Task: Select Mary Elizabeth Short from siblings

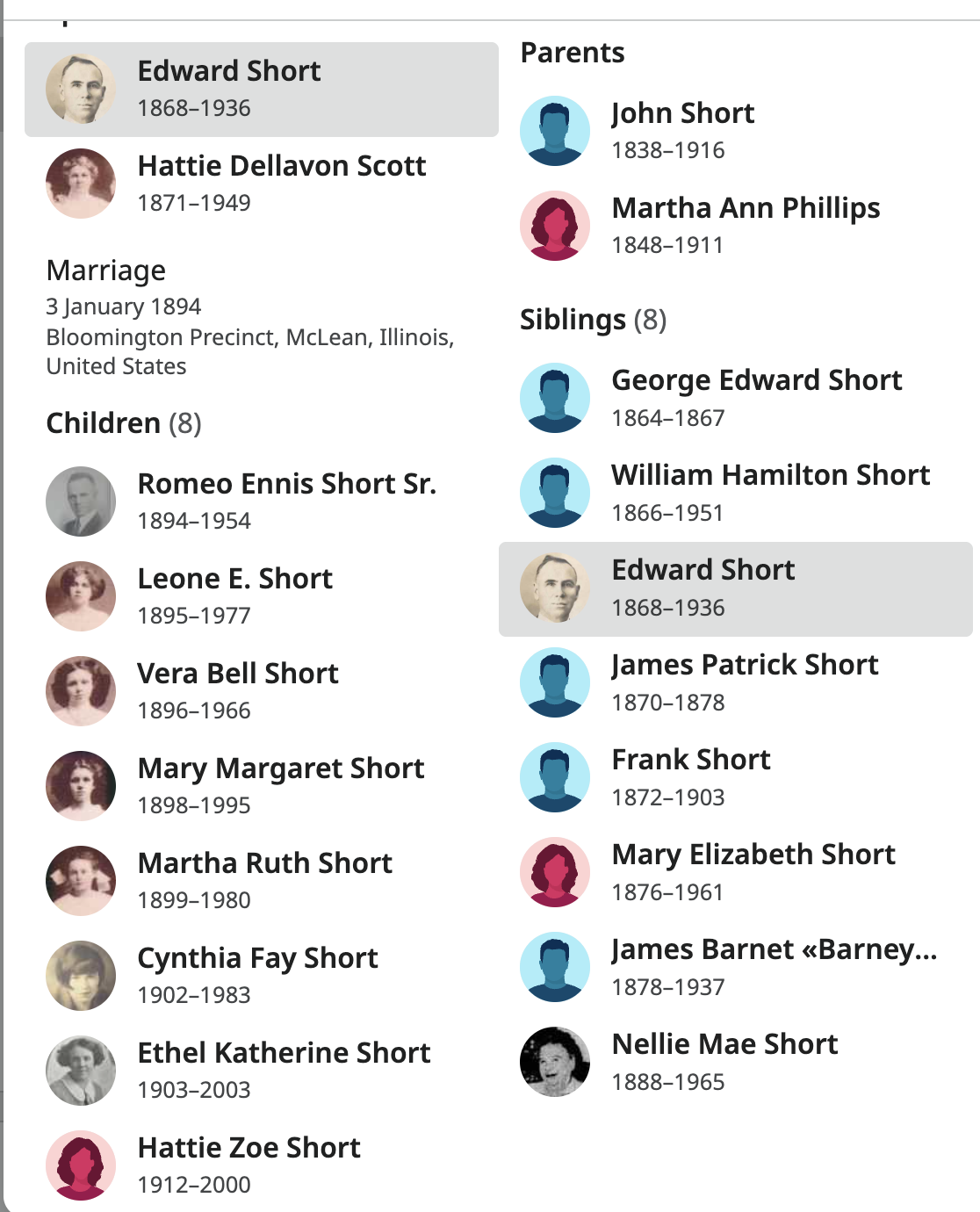Action: (753, 855)
